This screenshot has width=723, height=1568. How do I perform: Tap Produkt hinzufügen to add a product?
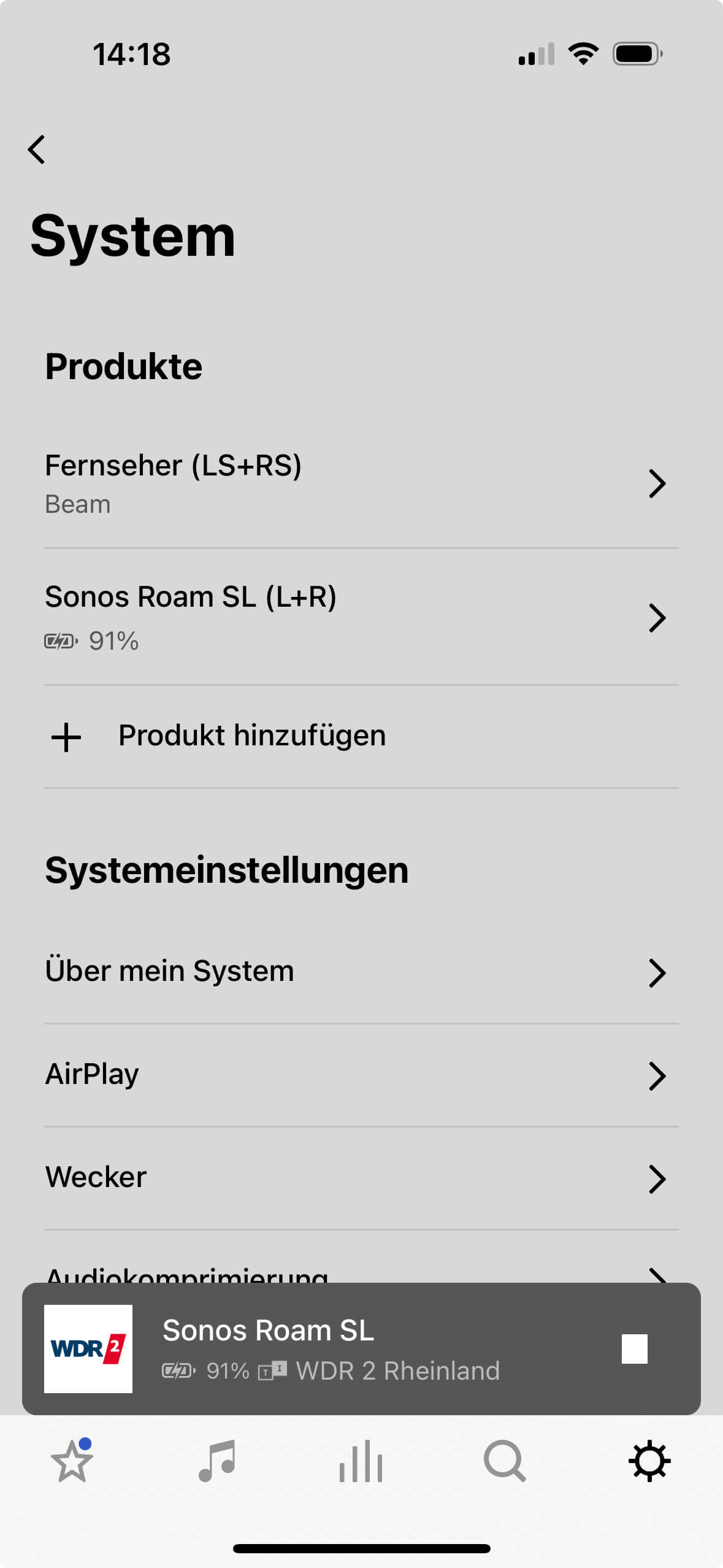click(x=251, y=736)
